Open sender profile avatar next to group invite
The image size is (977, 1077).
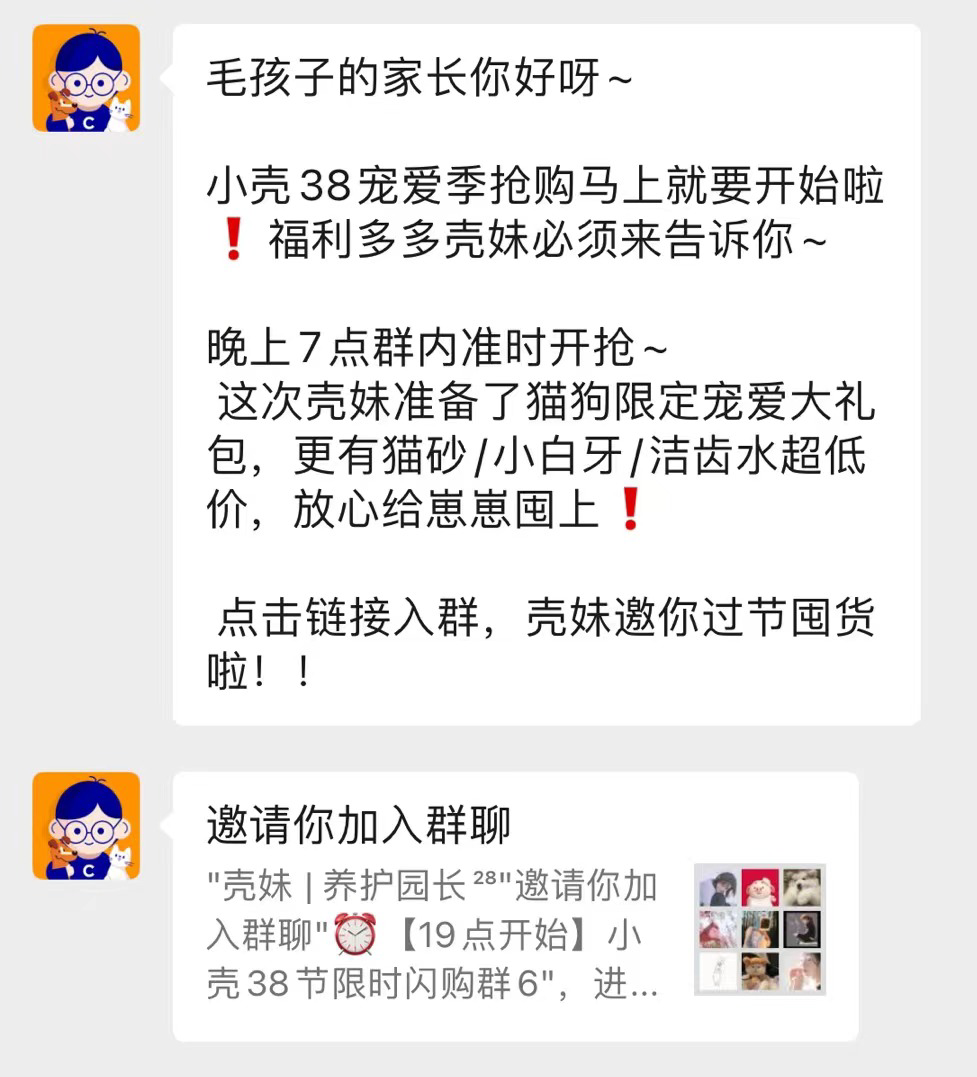point(86,826)
